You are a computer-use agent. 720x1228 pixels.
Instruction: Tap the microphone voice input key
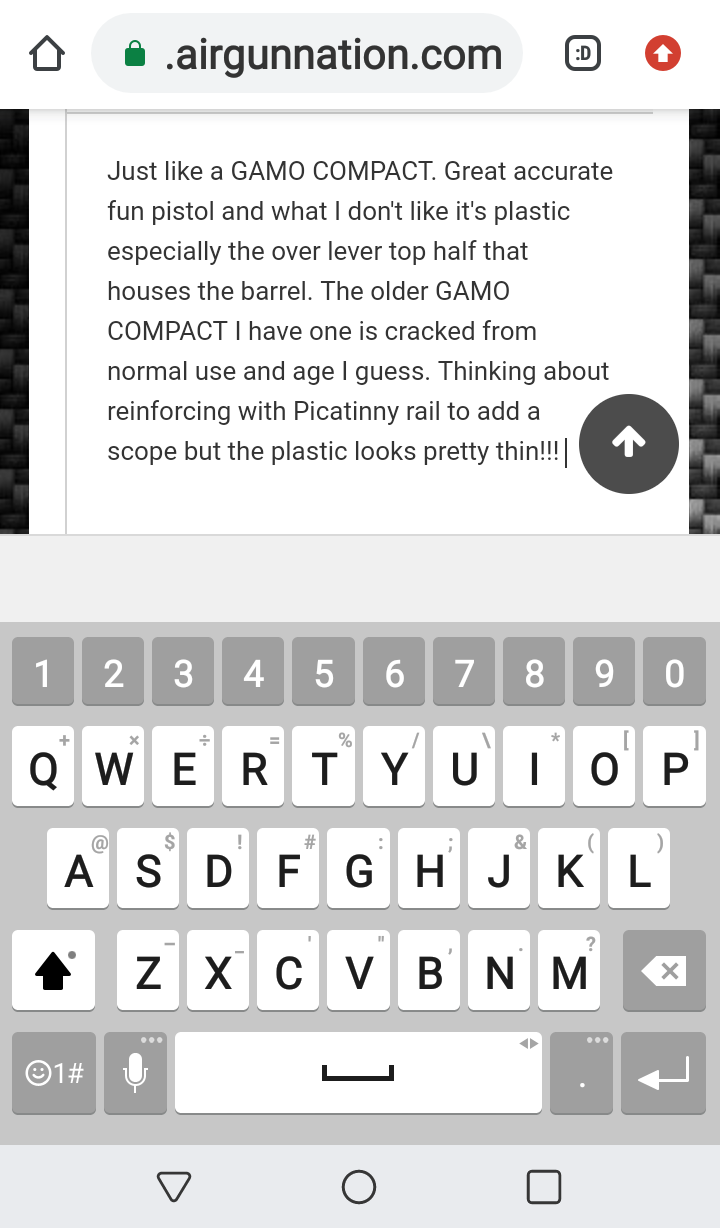coord(135,1073)
